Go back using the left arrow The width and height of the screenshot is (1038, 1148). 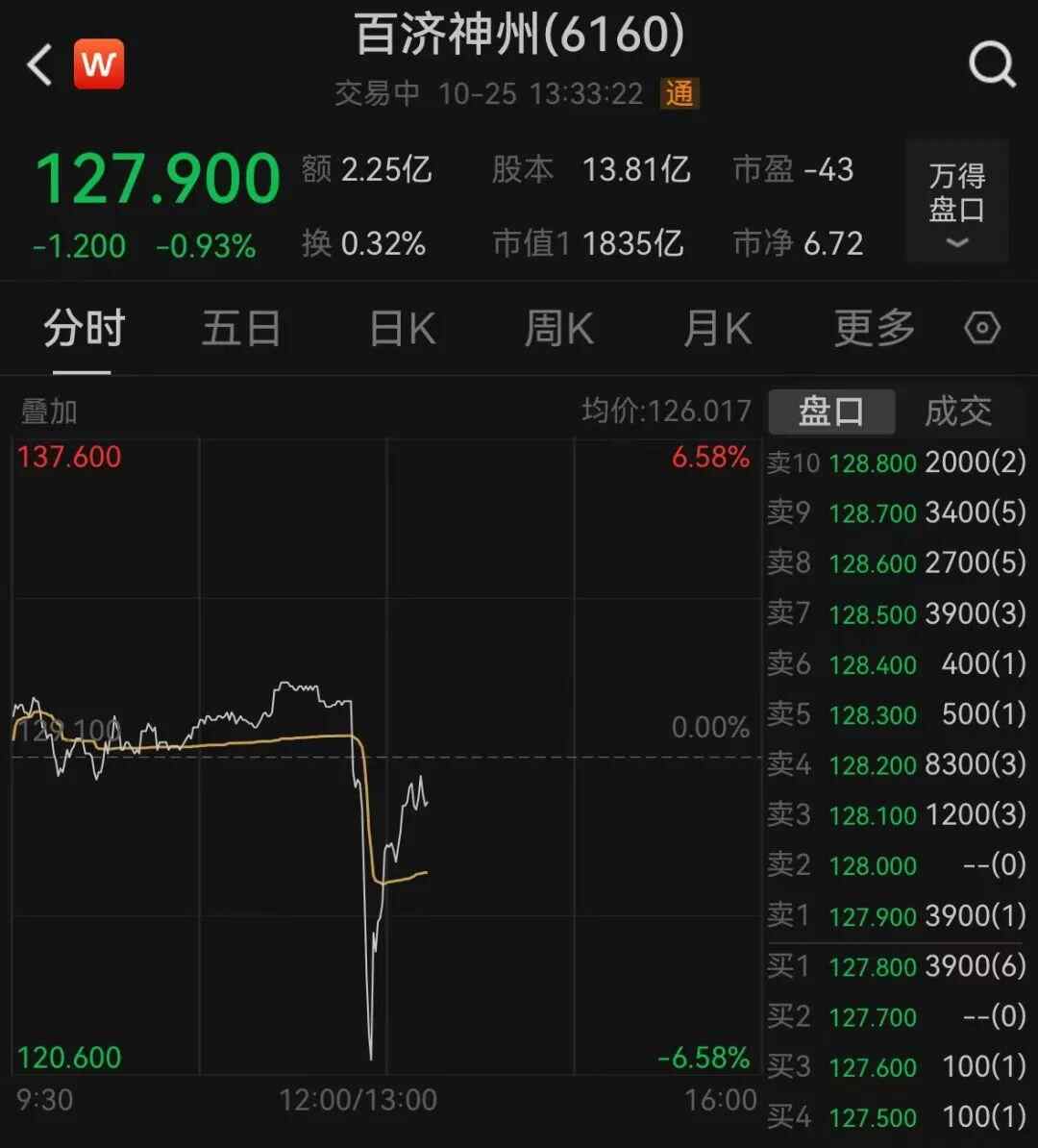click(x=40, y=65)
